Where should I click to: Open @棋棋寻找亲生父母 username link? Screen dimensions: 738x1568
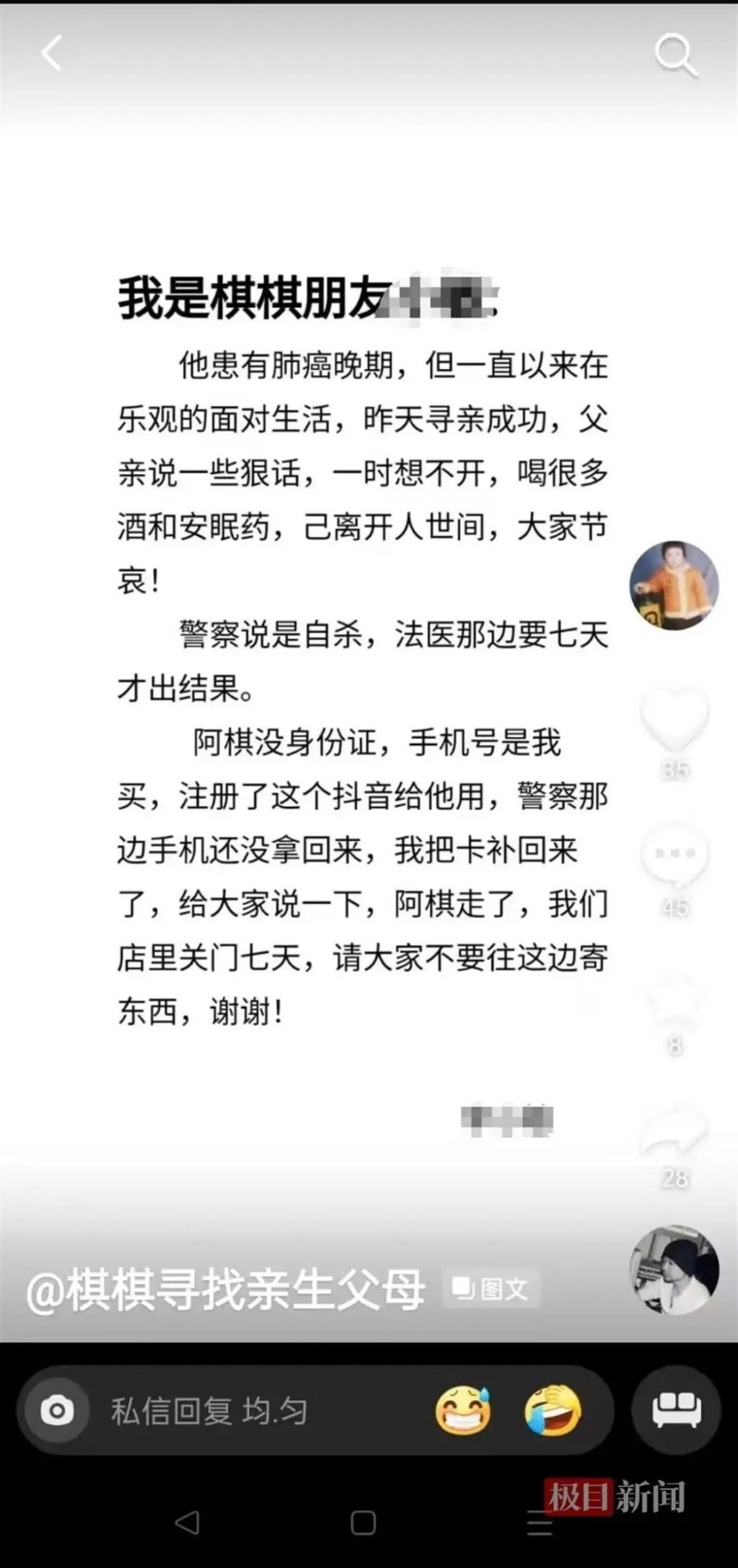(x=226, y=1289)
